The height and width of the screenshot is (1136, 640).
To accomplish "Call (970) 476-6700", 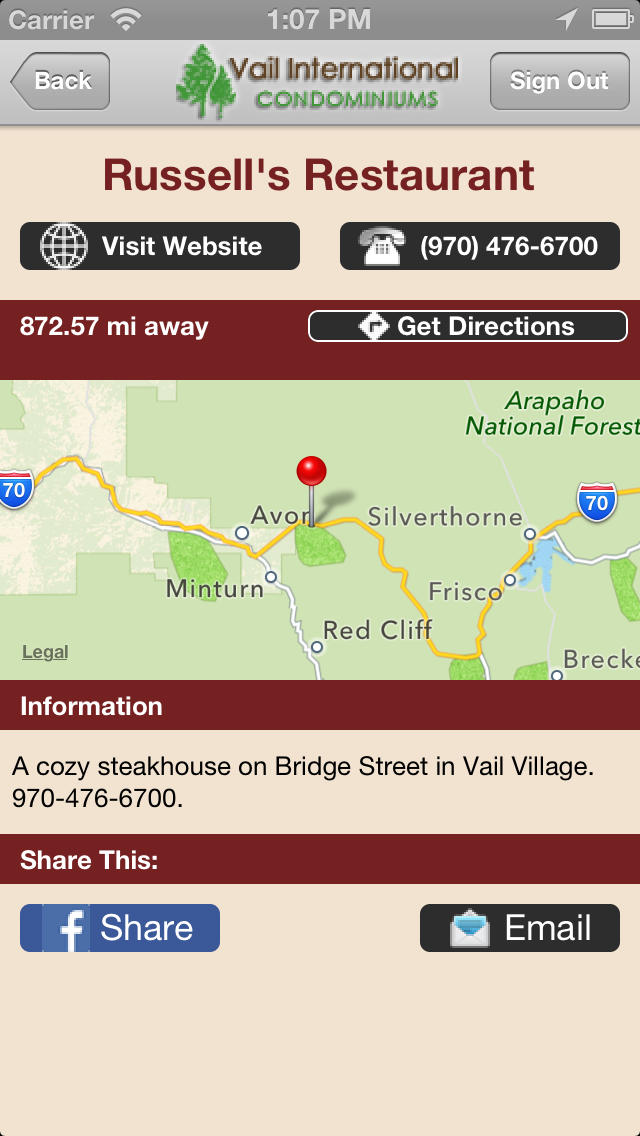I will click(480, 246).
